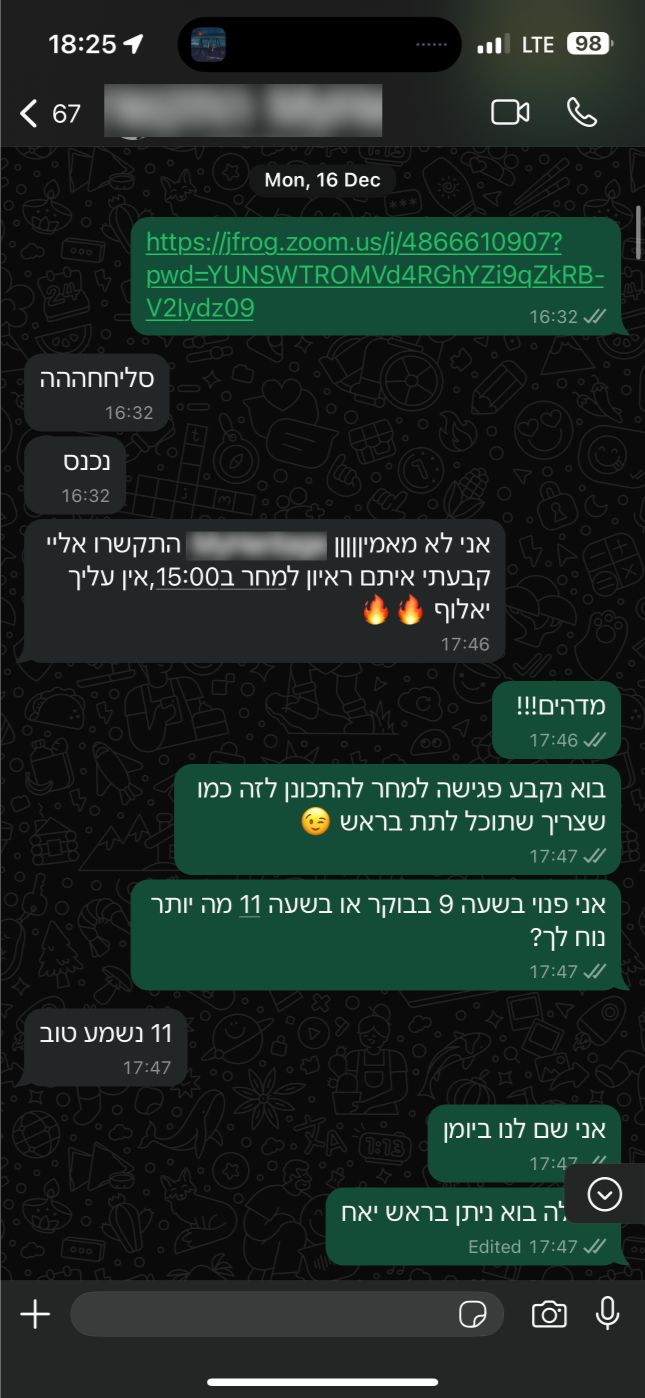Screen dimensions: 645x1398
Task: Tap the microphone to record a voice message
Action: 608,1314
